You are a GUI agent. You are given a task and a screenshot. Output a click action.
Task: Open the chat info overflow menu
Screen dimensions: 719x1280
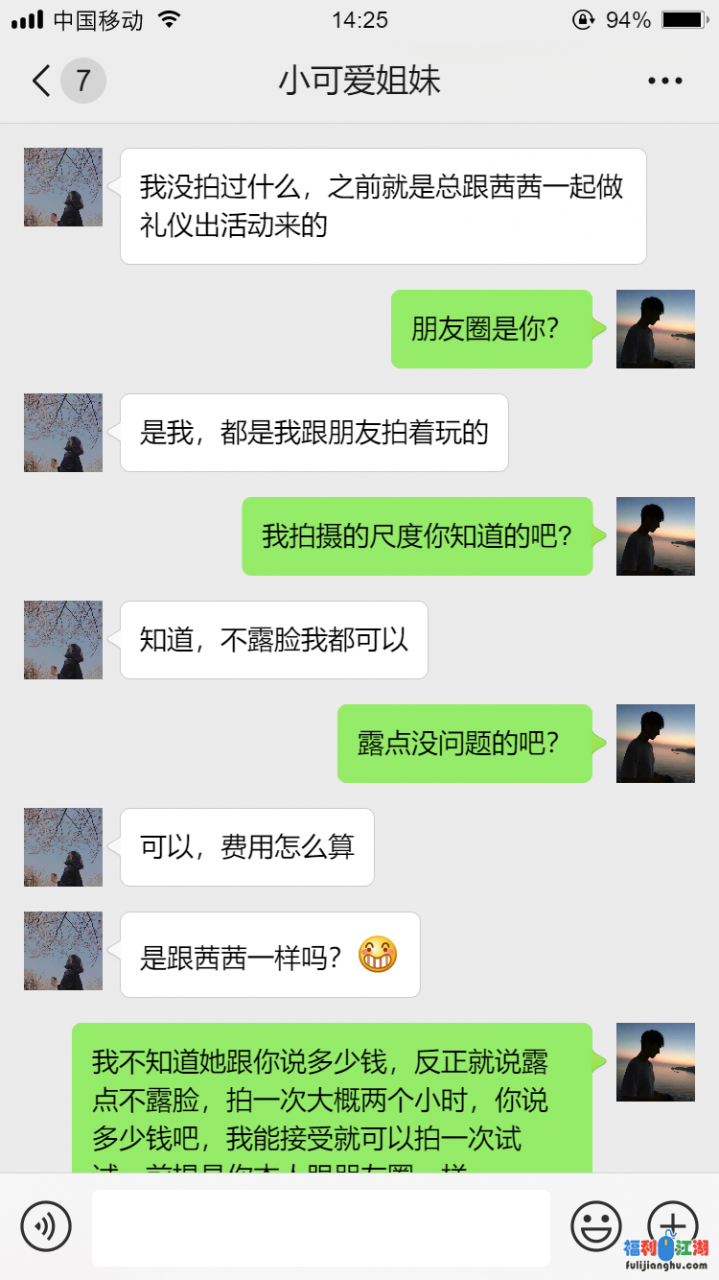tap(664, 81)
